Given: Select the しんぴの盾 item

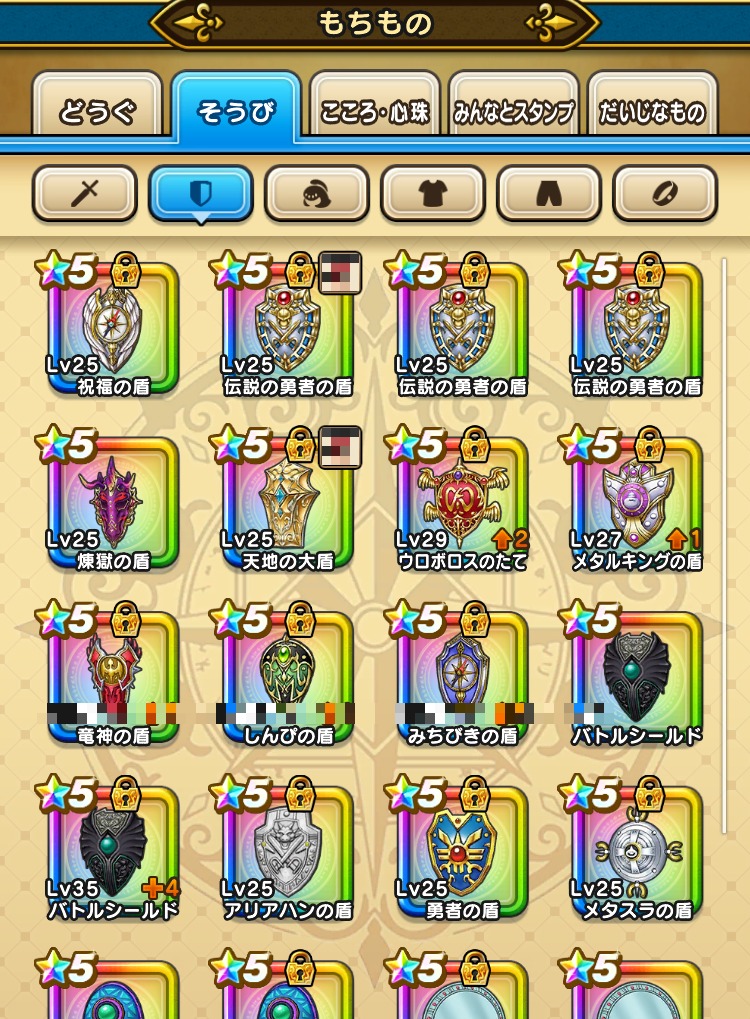Looking at the screenshot, I should pos(288,678).
